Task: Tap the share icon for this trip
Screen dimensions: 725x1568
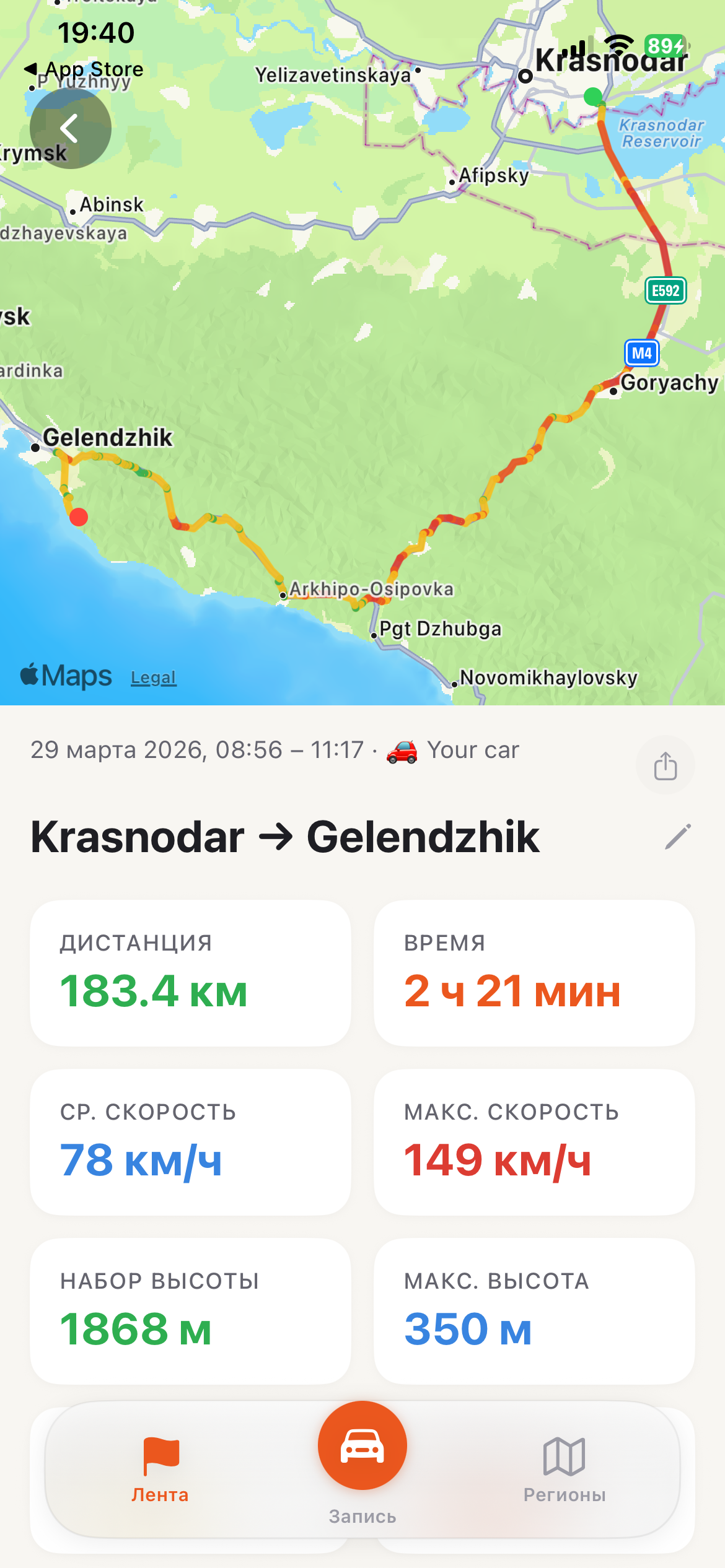Action: click(x=666, y=765)
